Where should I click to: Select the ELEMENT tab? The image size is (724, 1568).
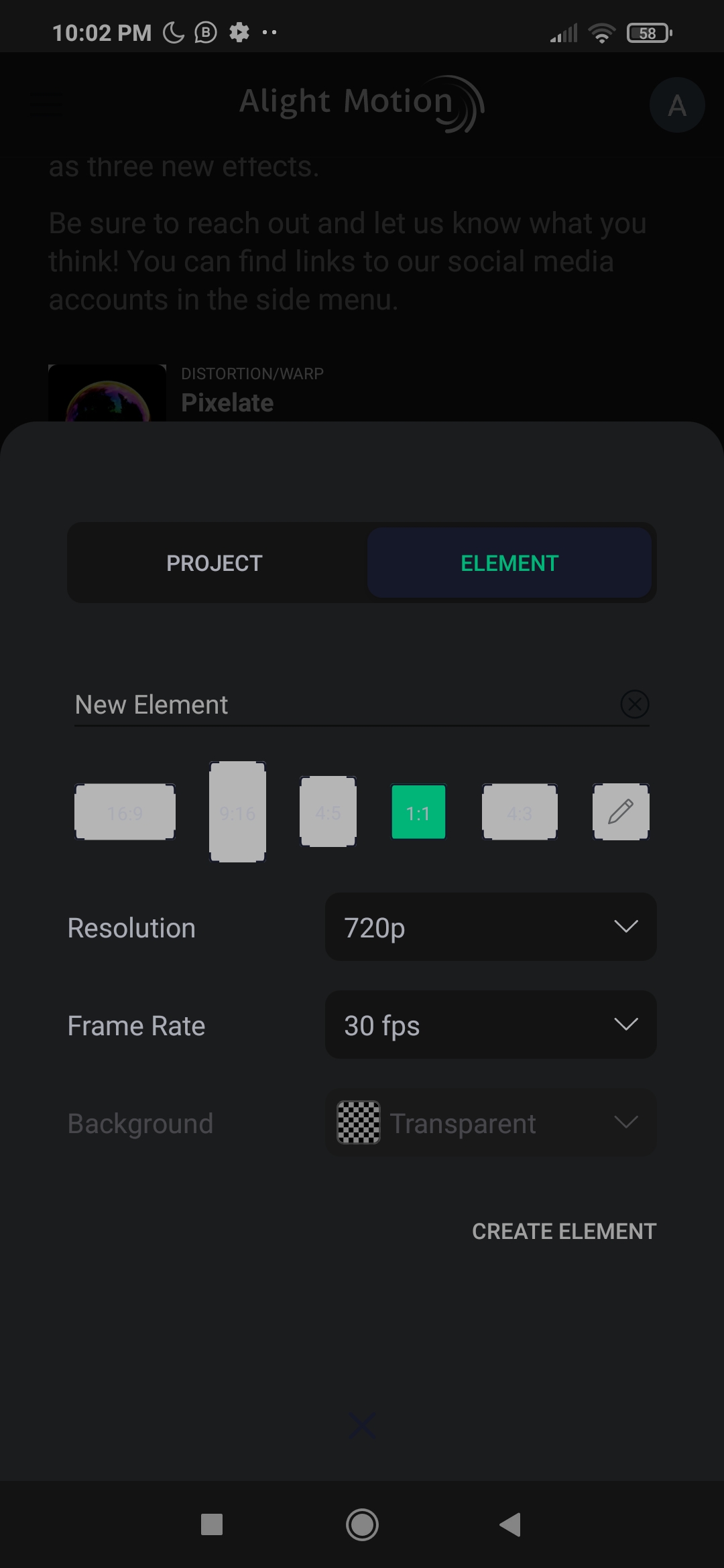509,563
